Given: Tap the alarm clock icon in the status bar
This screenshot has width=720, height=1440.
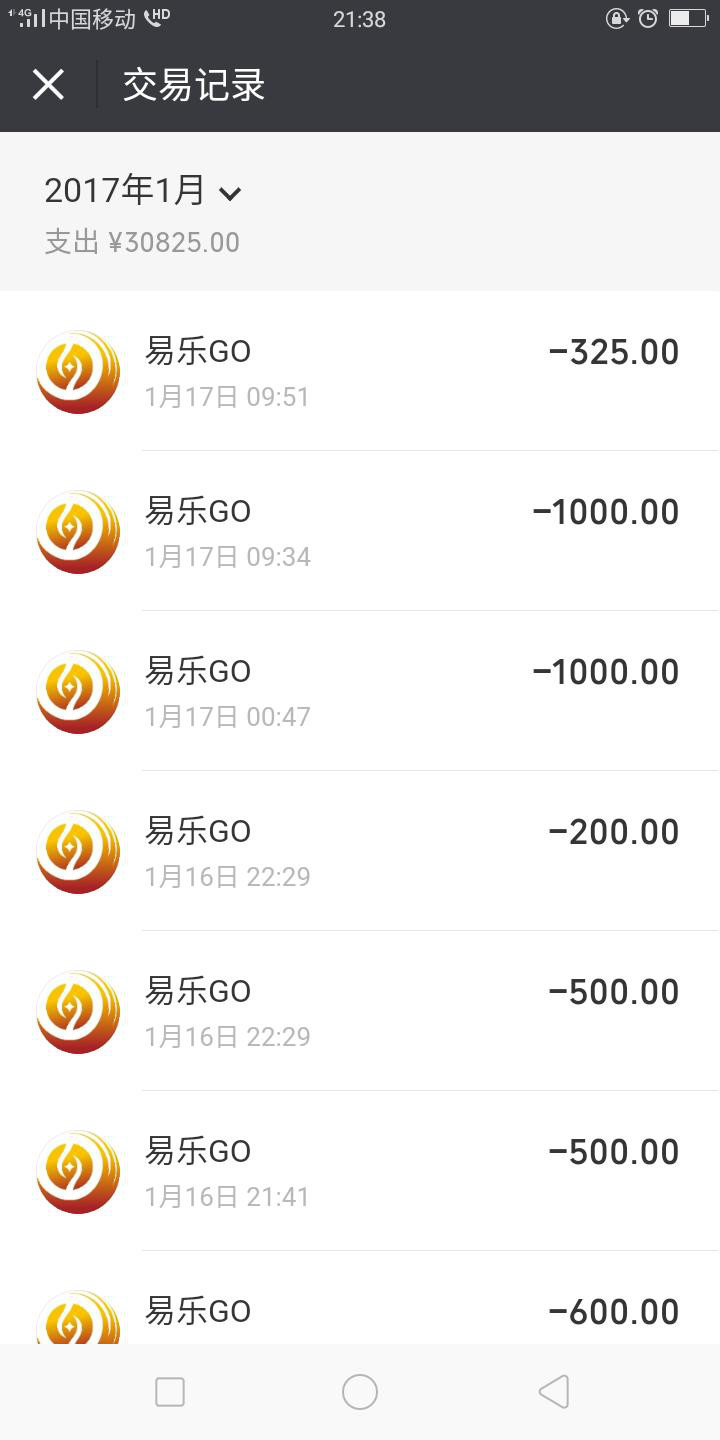Looking at the screenshot, I should (646, 18).
